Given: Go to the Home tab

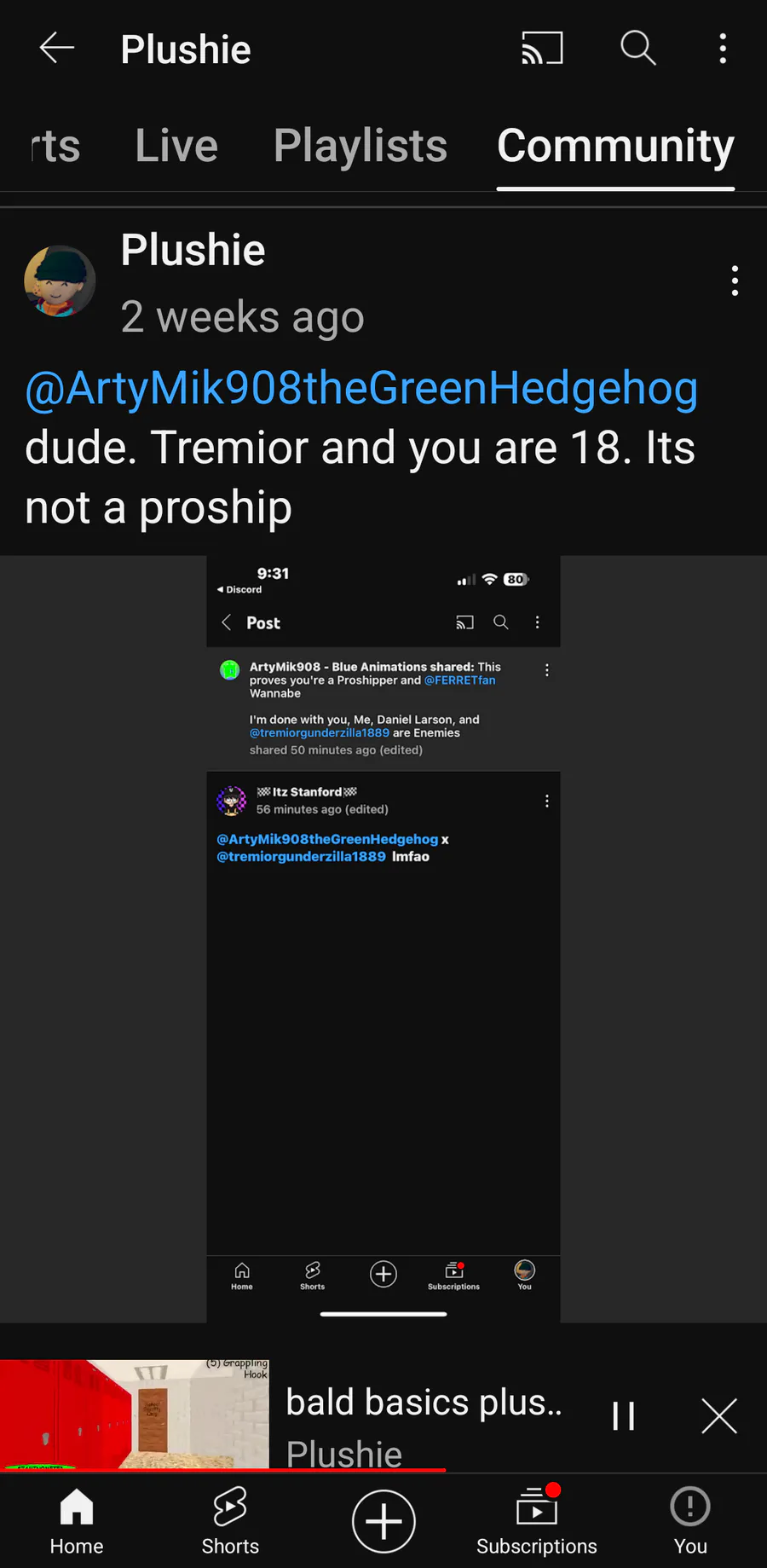Looking at the screenshot, I should (77, 1522).
